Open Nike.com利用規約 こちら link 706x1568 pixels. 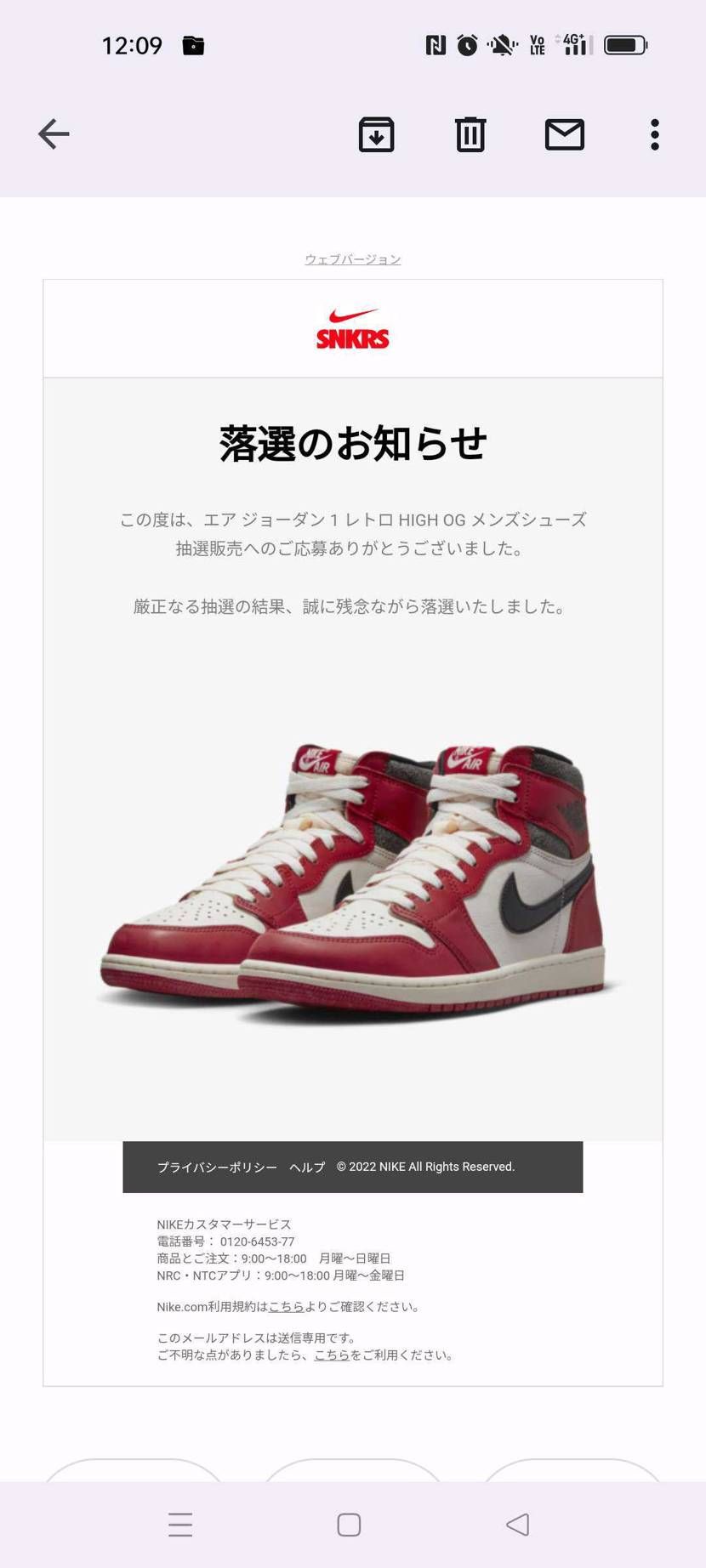click(286, 1307)
